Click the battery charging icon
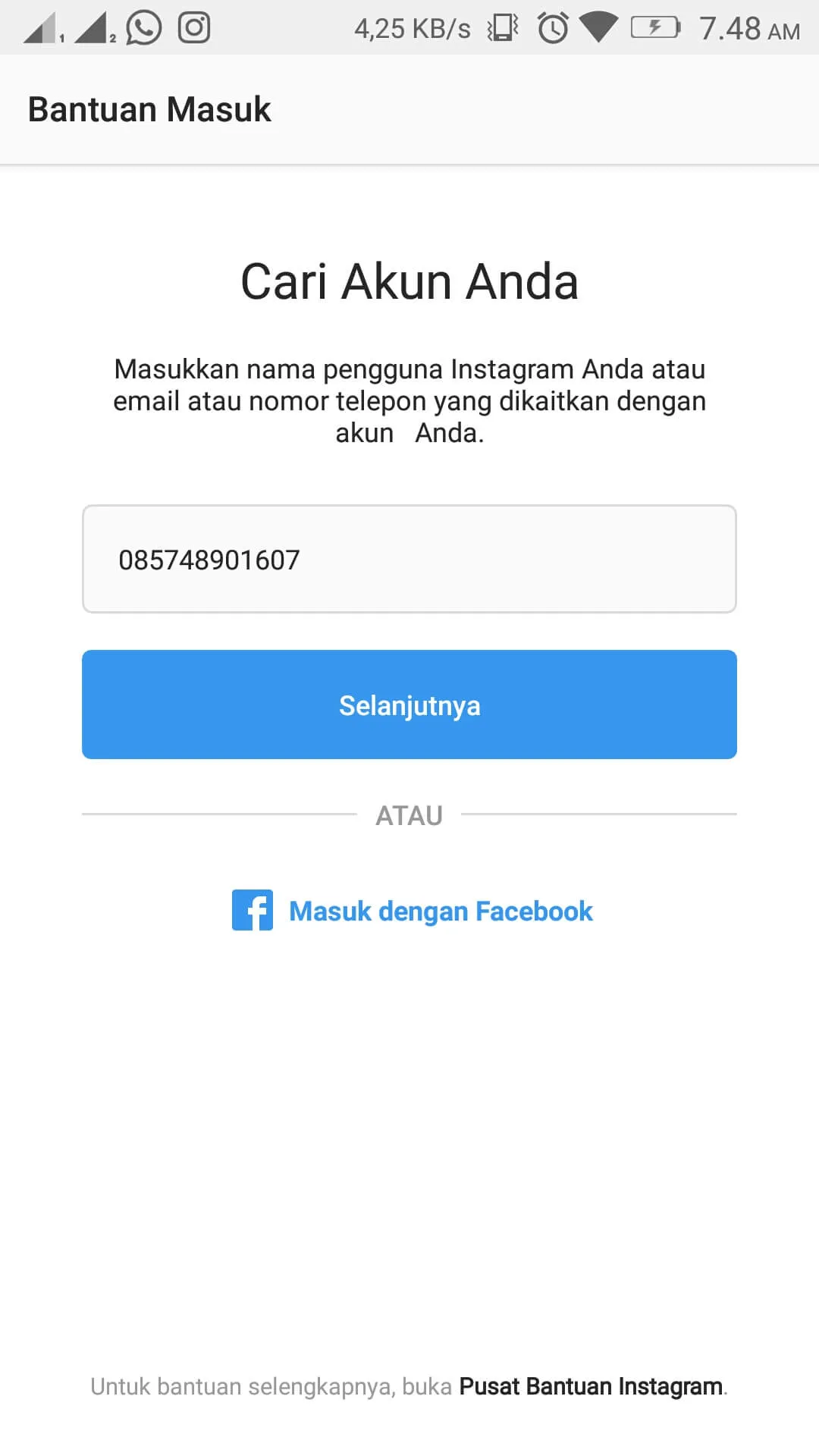The width and height of the screenshot is (819, 1456). tap(657, 28)
